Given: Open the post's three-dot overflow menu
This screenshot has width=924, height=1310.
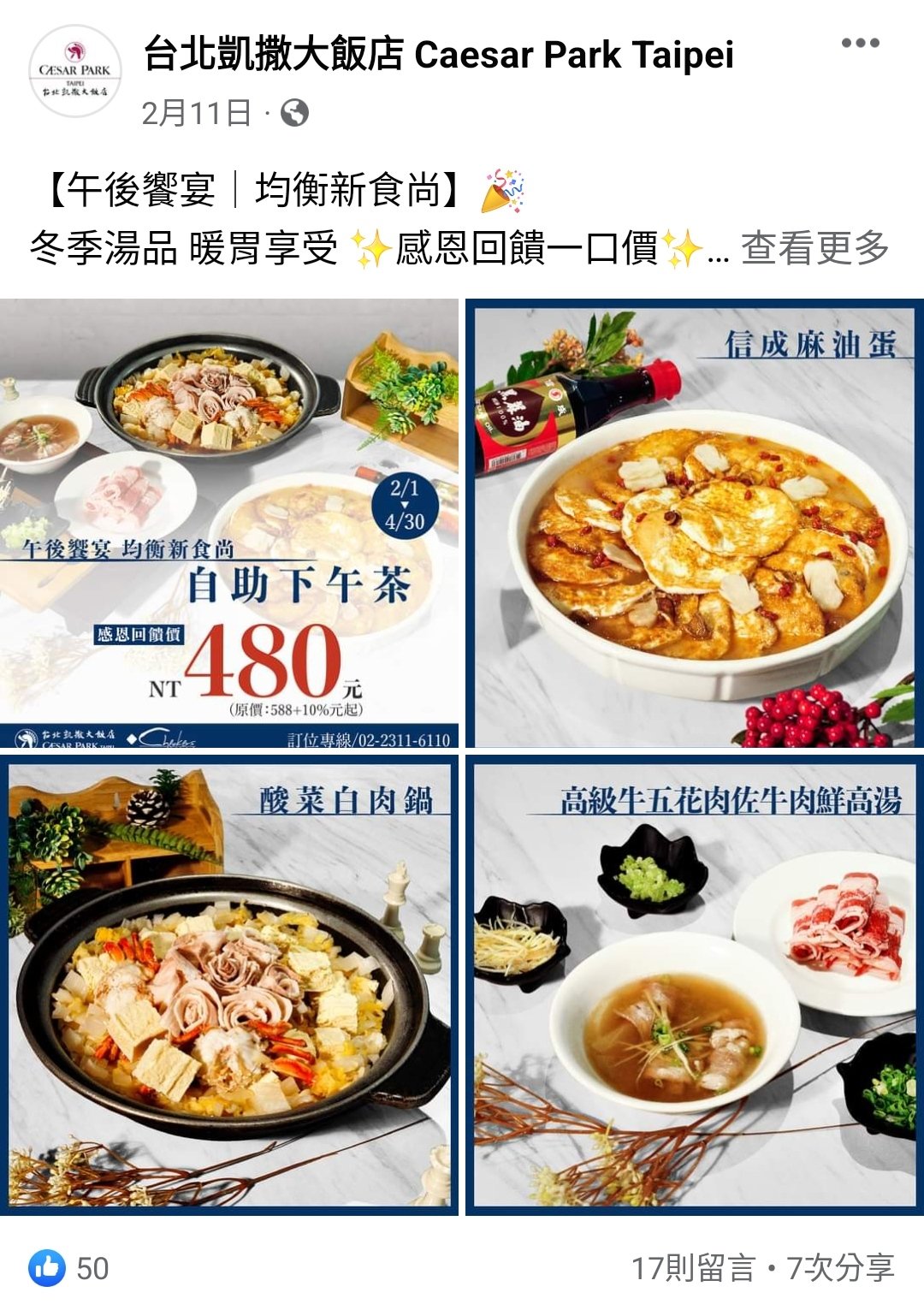Looking at the screenshot, I should [860, 43].
